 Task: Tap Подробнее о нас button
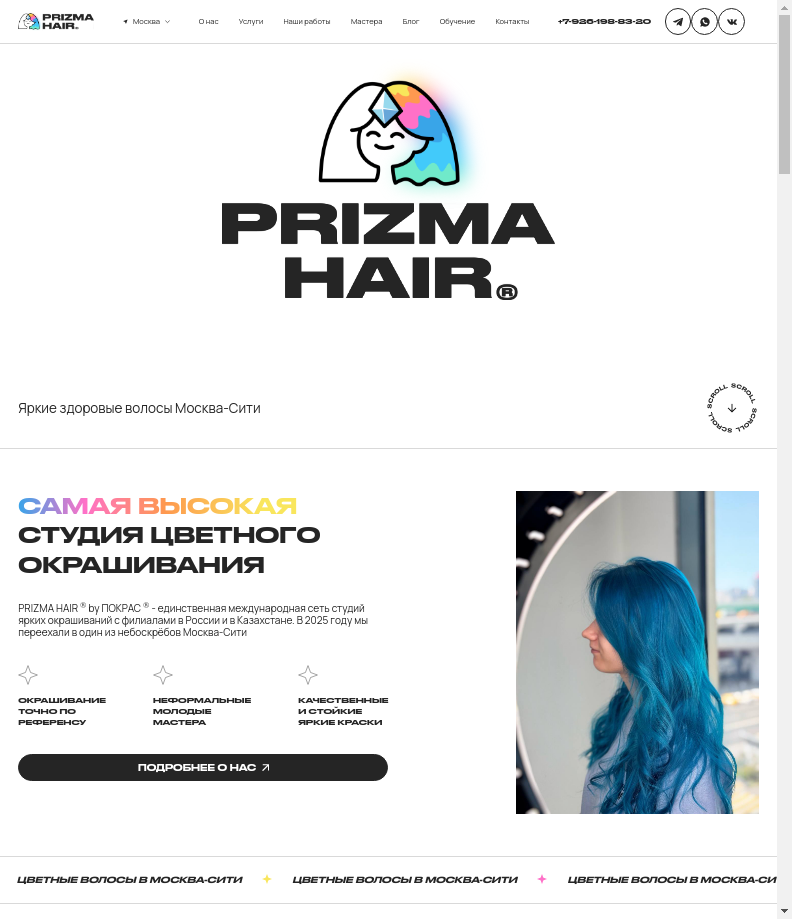click(203, 767)
